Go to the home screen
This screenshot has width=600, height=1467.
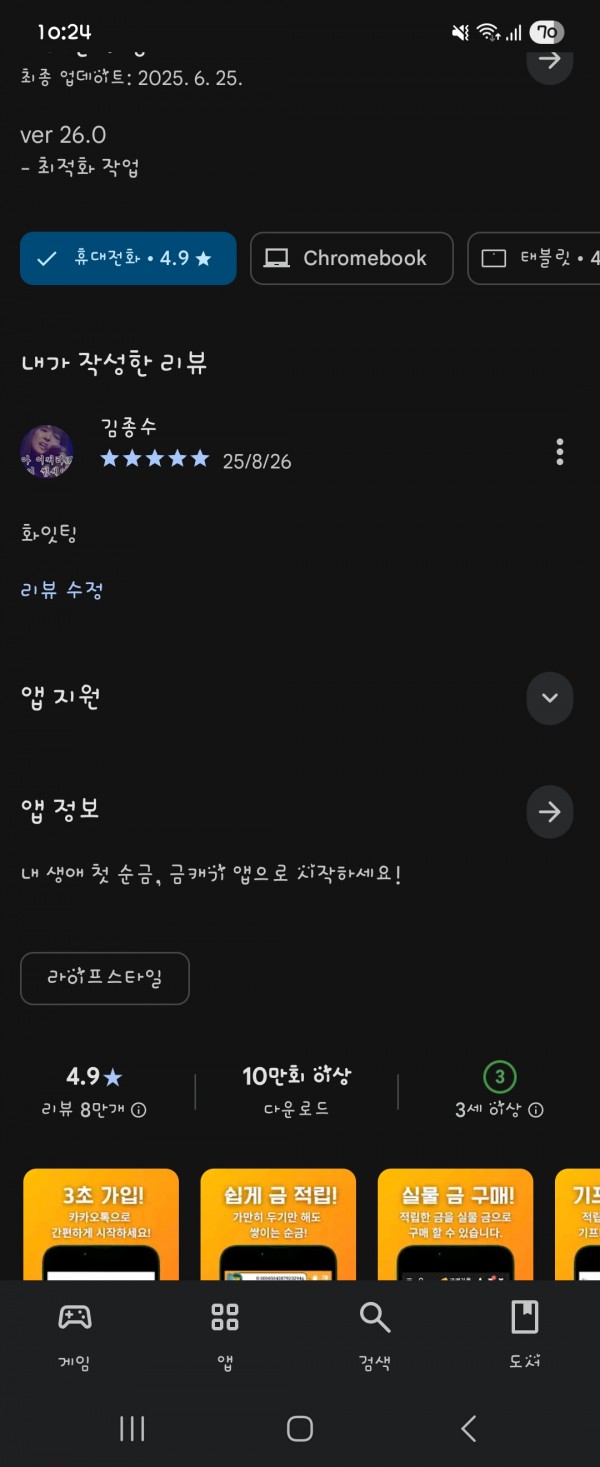coord(300,1428)
